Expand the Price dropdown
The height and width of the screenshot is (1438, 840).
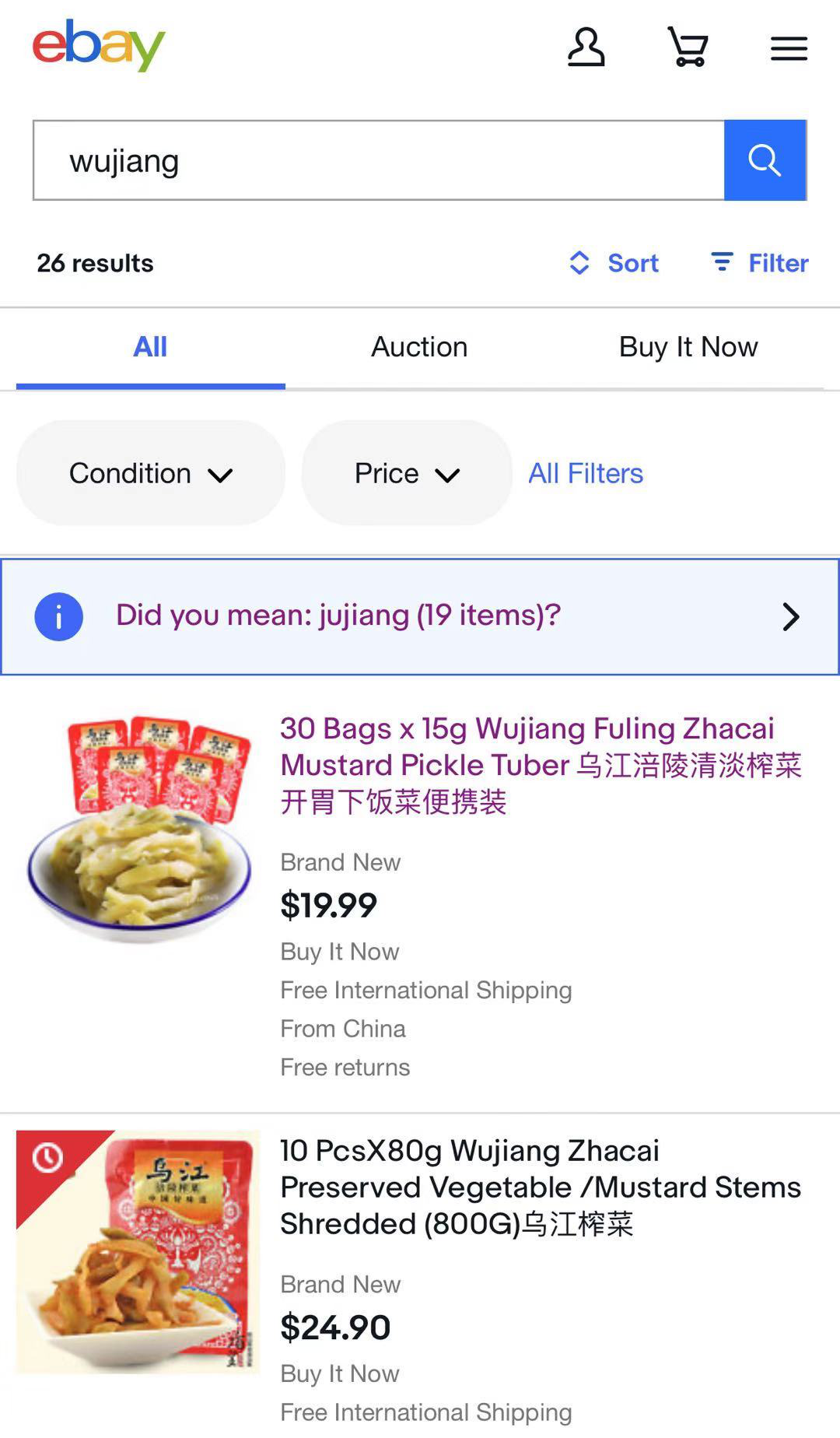coord(407,473)
